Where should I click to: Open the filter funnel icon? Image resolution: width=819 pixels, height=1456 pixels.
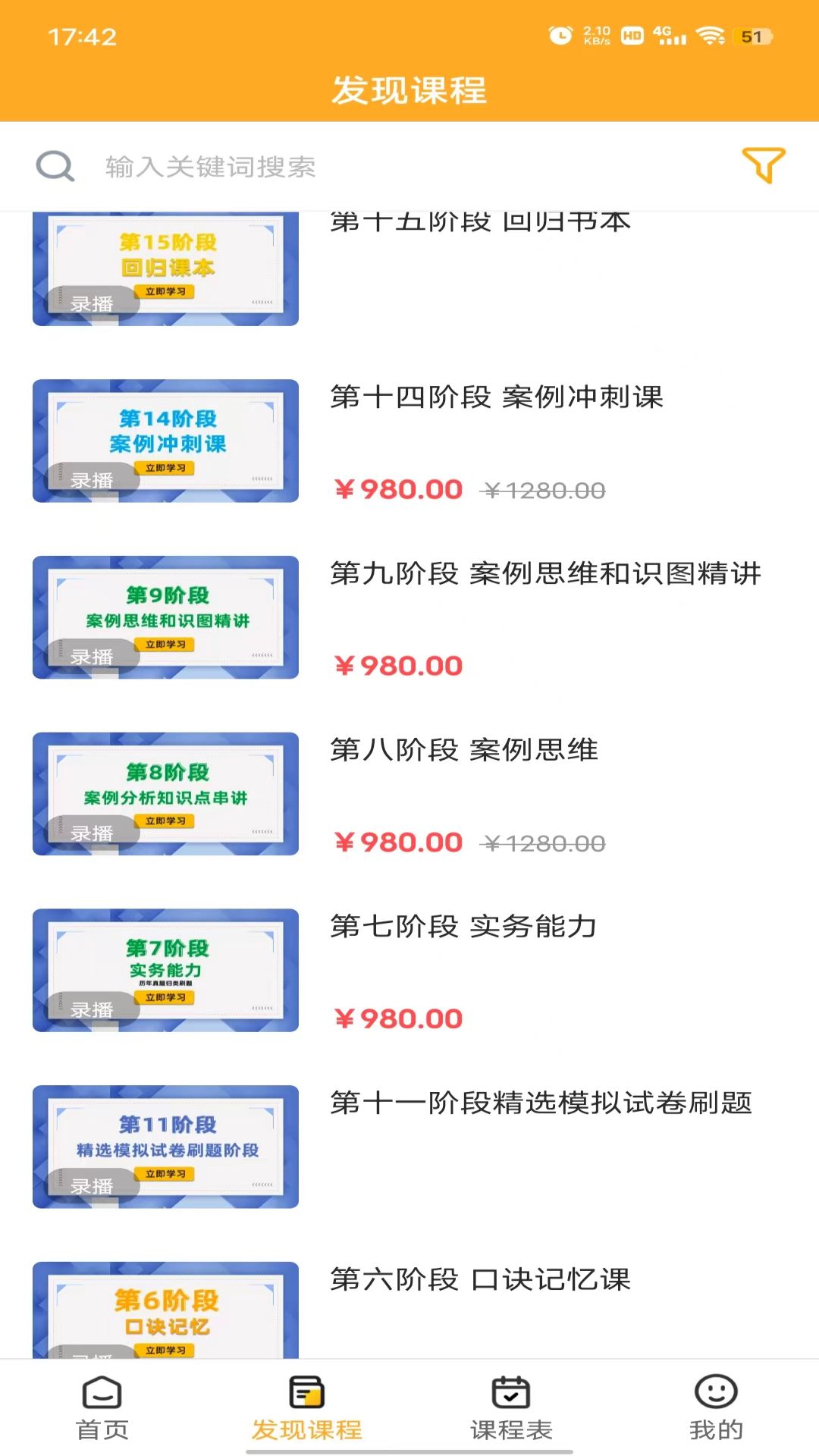[x=763, y=165]
